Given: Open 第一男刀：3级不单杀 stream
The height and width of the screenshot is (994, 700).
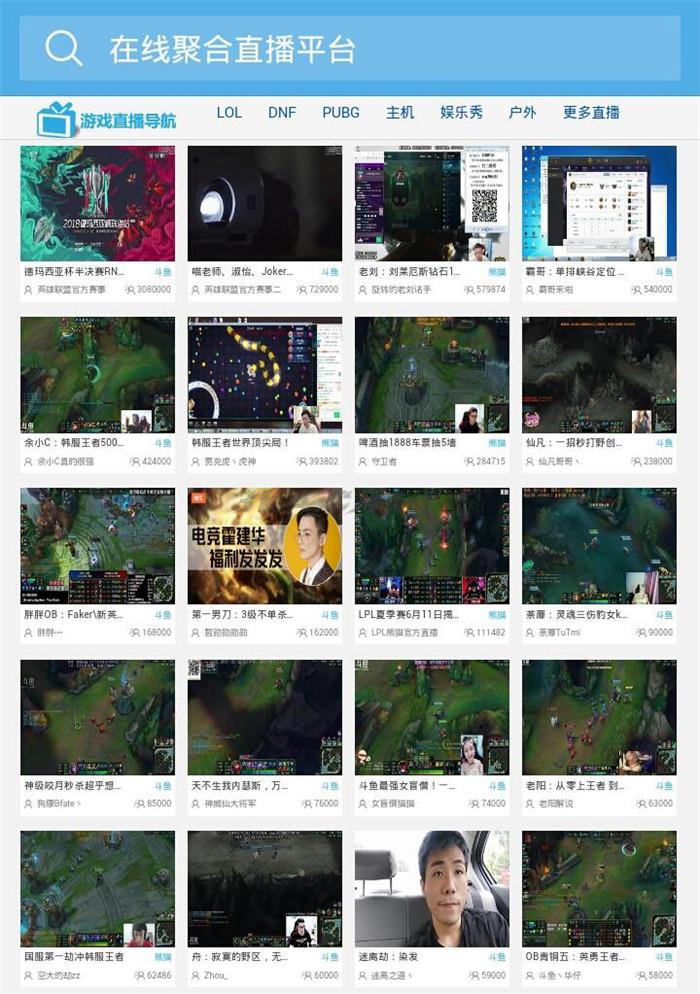Looking at the screenshot, I should 265,546.
